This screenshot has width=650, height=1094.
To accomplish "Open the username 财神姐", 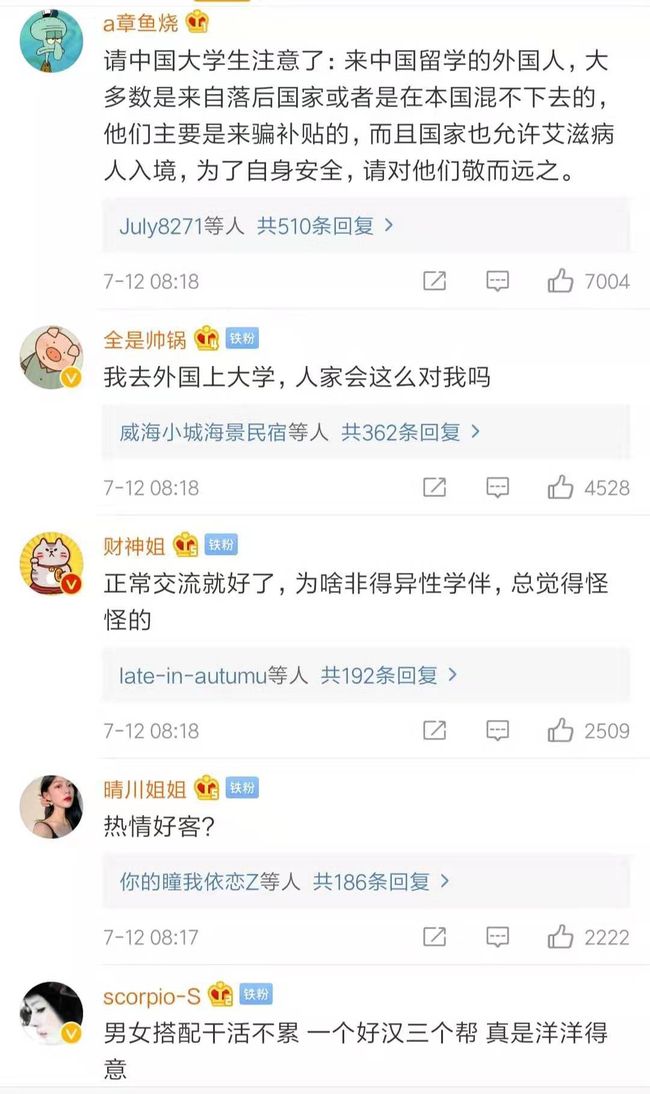I will click(x=134, y=546).
